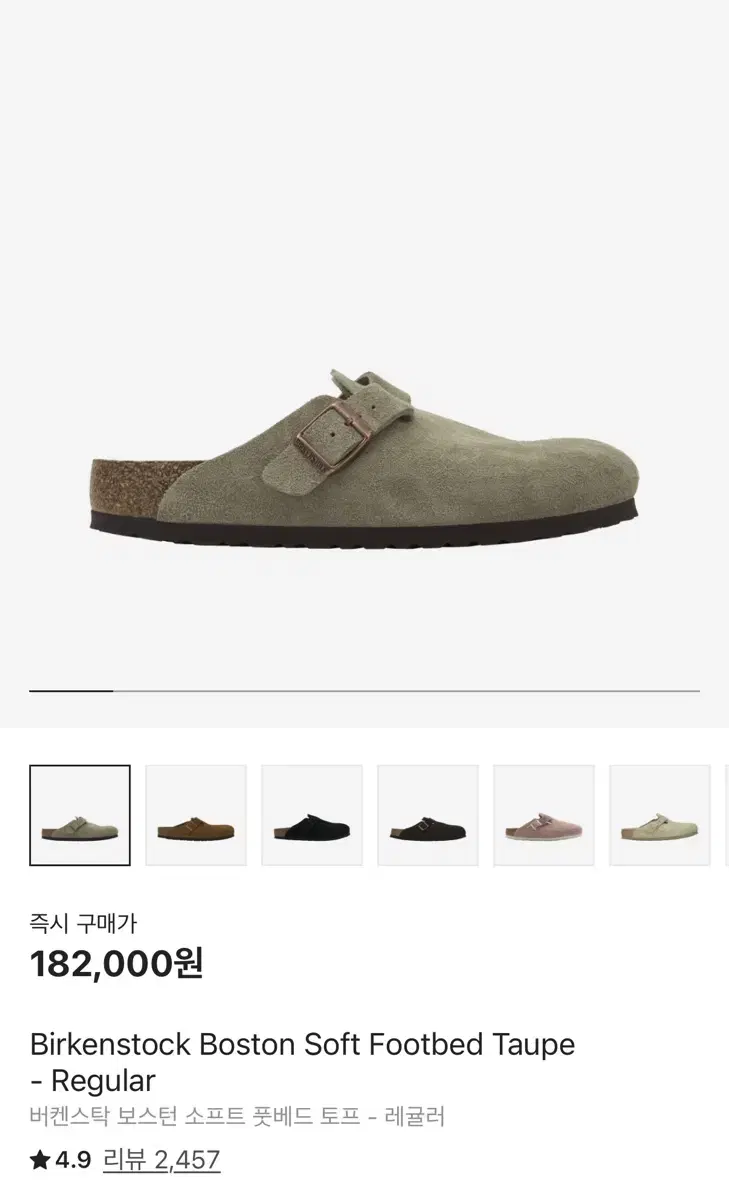729x1200 pixels.
Task: Select the brown suede colorway thumbnail
Action: (196, 813)
